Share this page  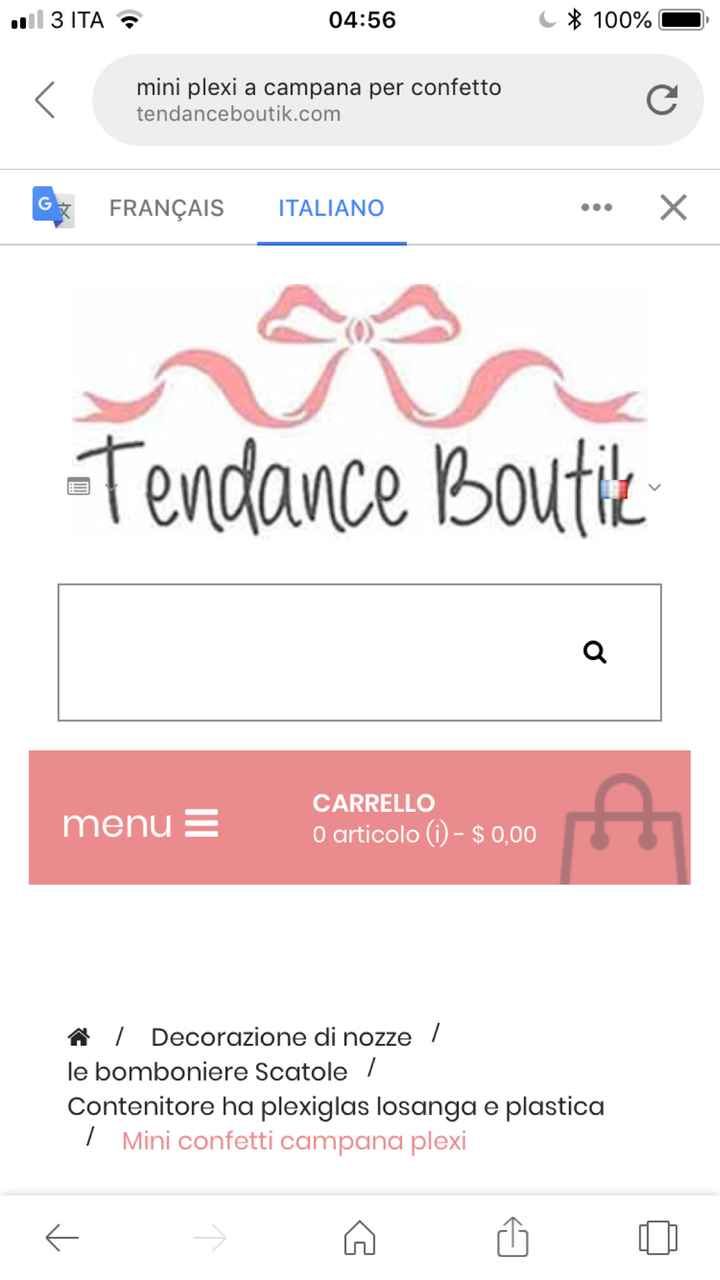(x=512, y=1236)
